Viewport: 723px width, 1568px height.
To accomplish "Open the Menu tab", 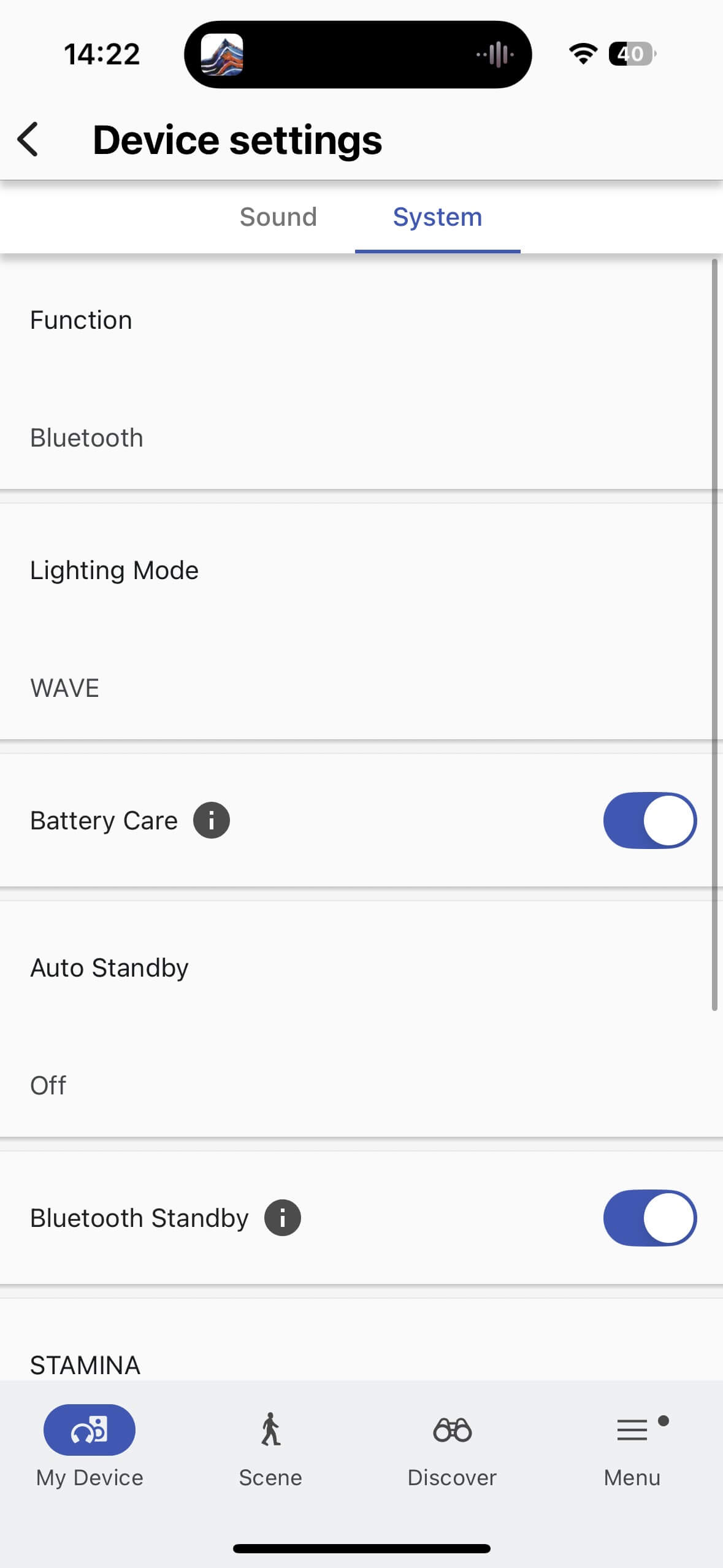I will tap(632, 1447).
